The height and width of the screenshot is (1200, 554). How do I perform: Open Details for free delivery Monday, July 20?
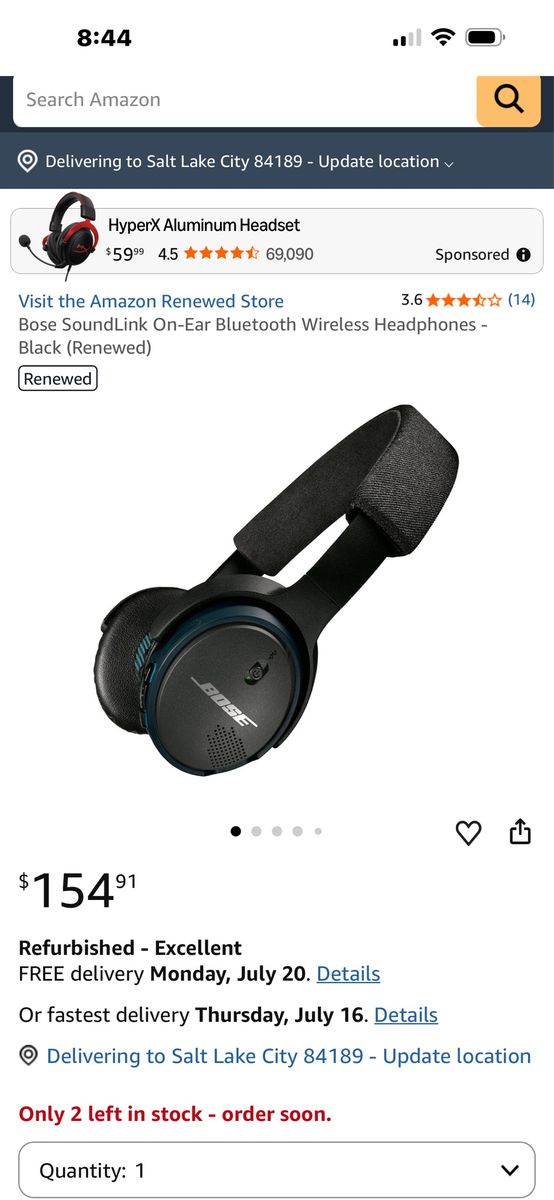(x=349, y=974)
